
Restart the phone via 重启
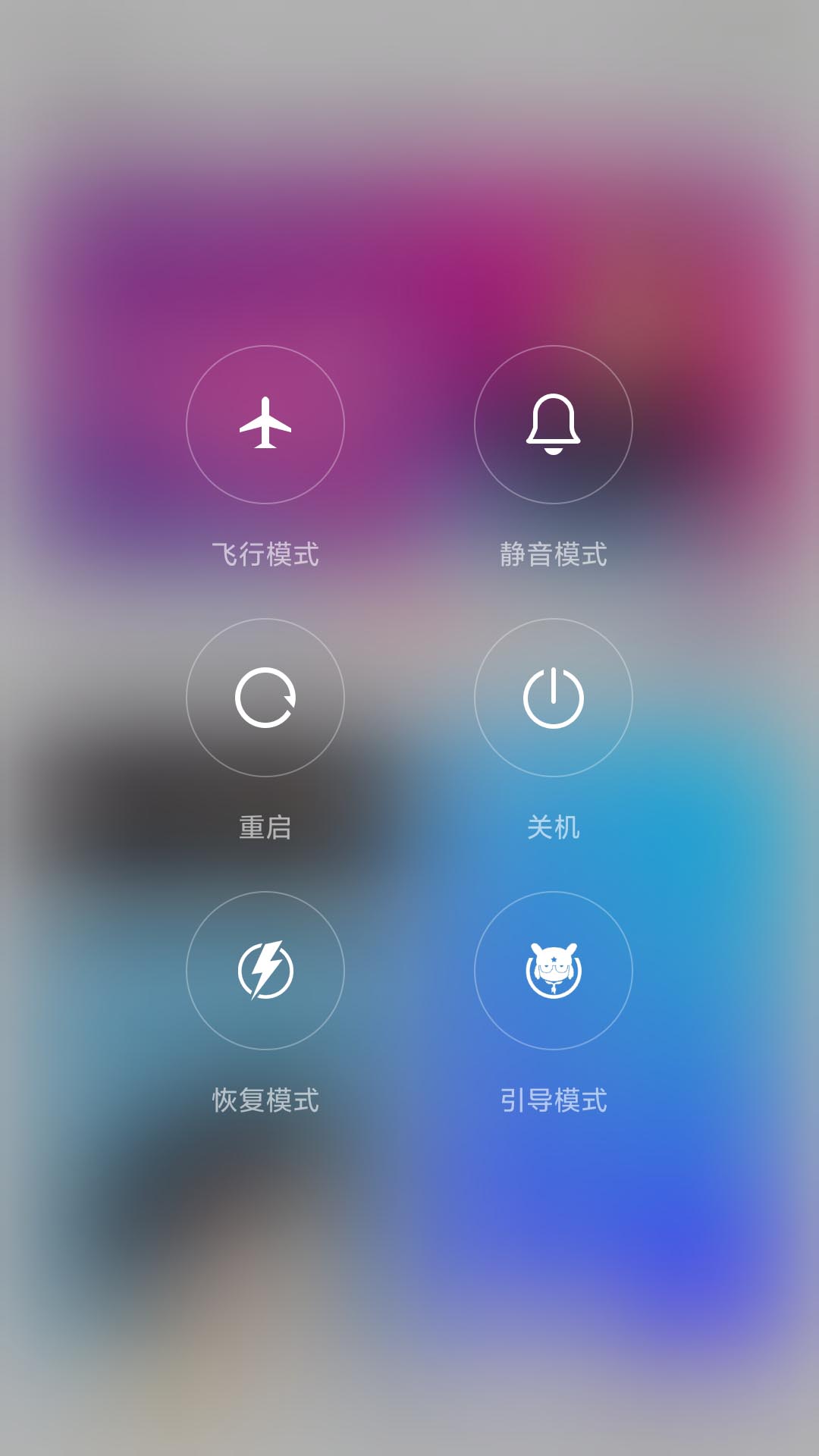point(265,698)
